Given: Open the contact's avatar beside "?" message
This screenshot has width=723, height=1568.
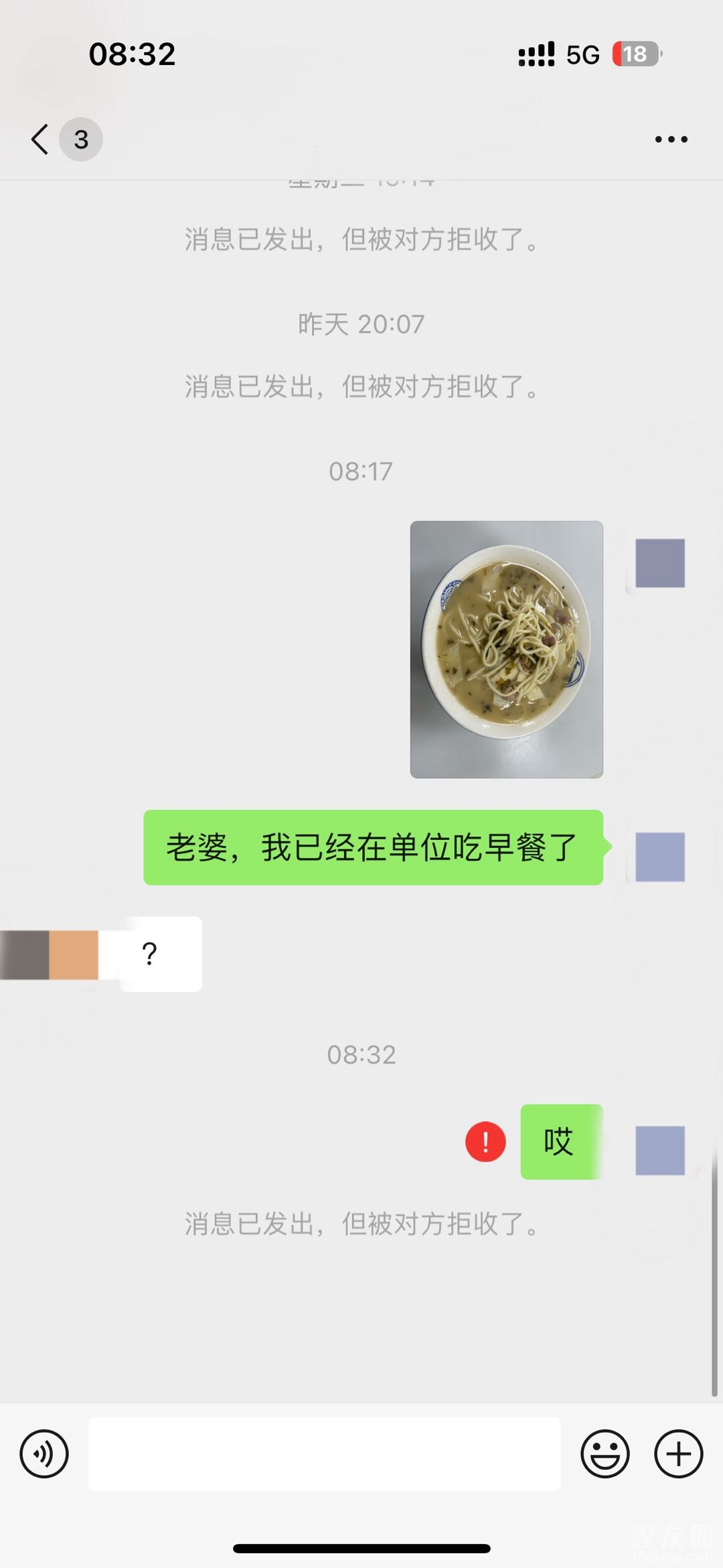Looking at the screenshot, I should pos(50,954).
